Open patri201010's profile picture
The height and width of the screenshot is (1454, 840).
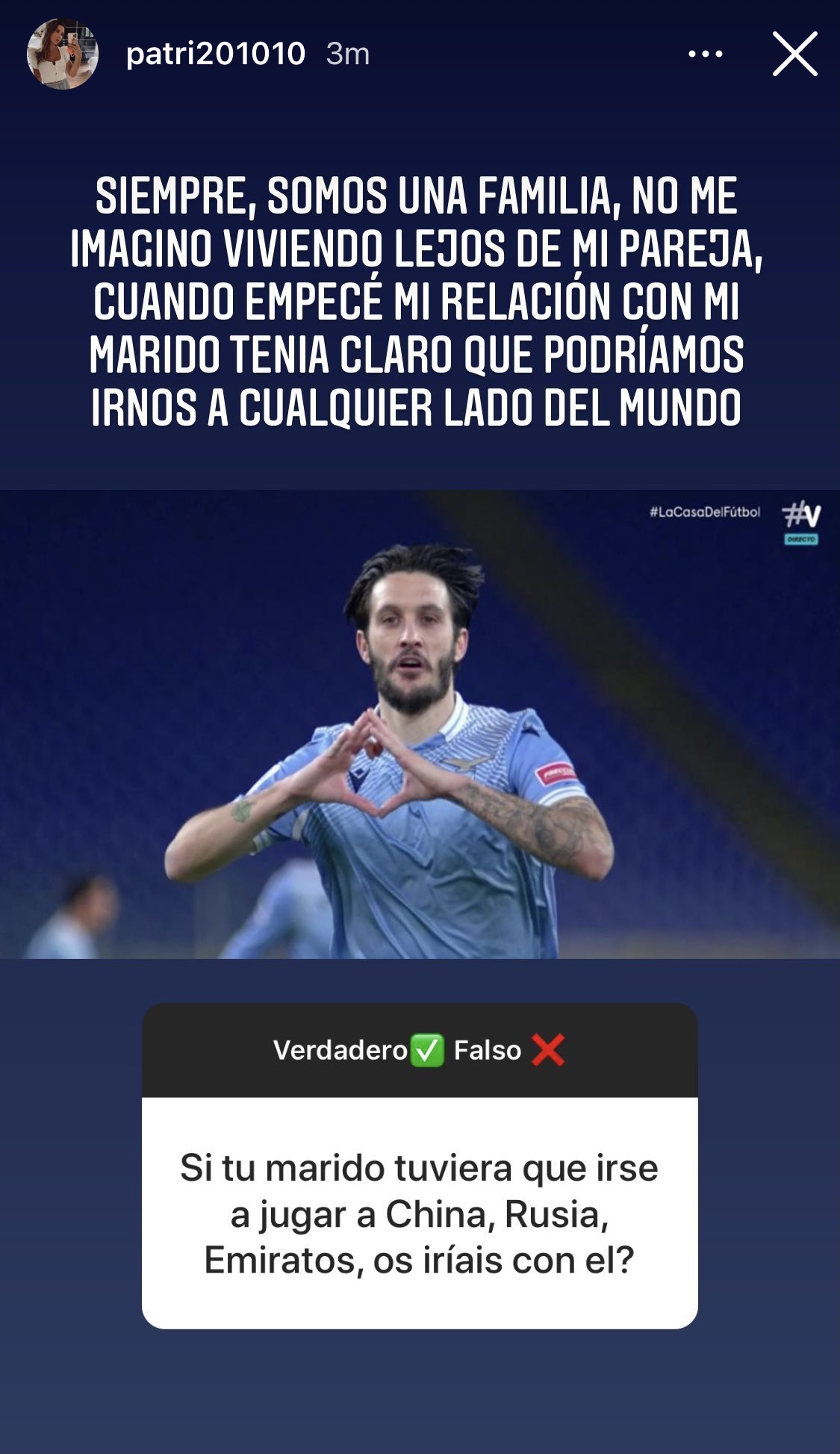(x=63, y=54)
